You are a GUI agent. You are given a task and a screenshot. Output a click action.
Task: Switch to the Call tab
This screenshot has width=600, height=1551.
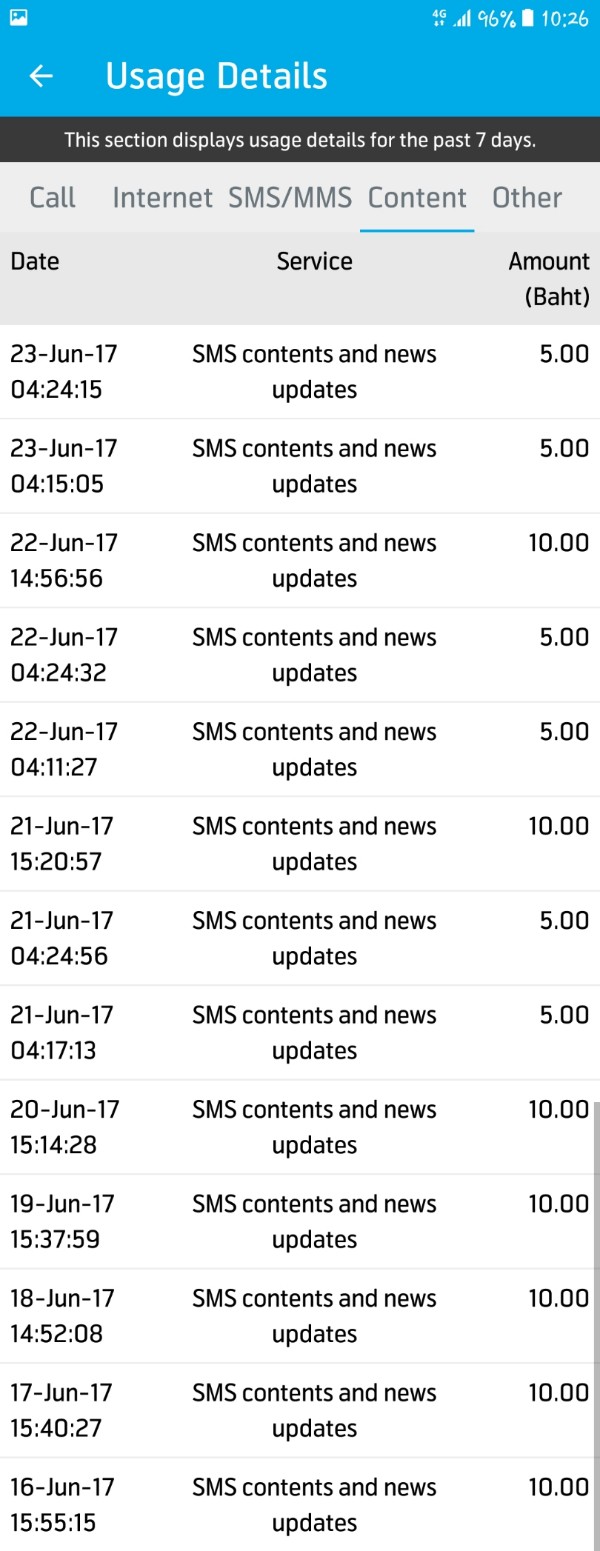tap(52, 197)
